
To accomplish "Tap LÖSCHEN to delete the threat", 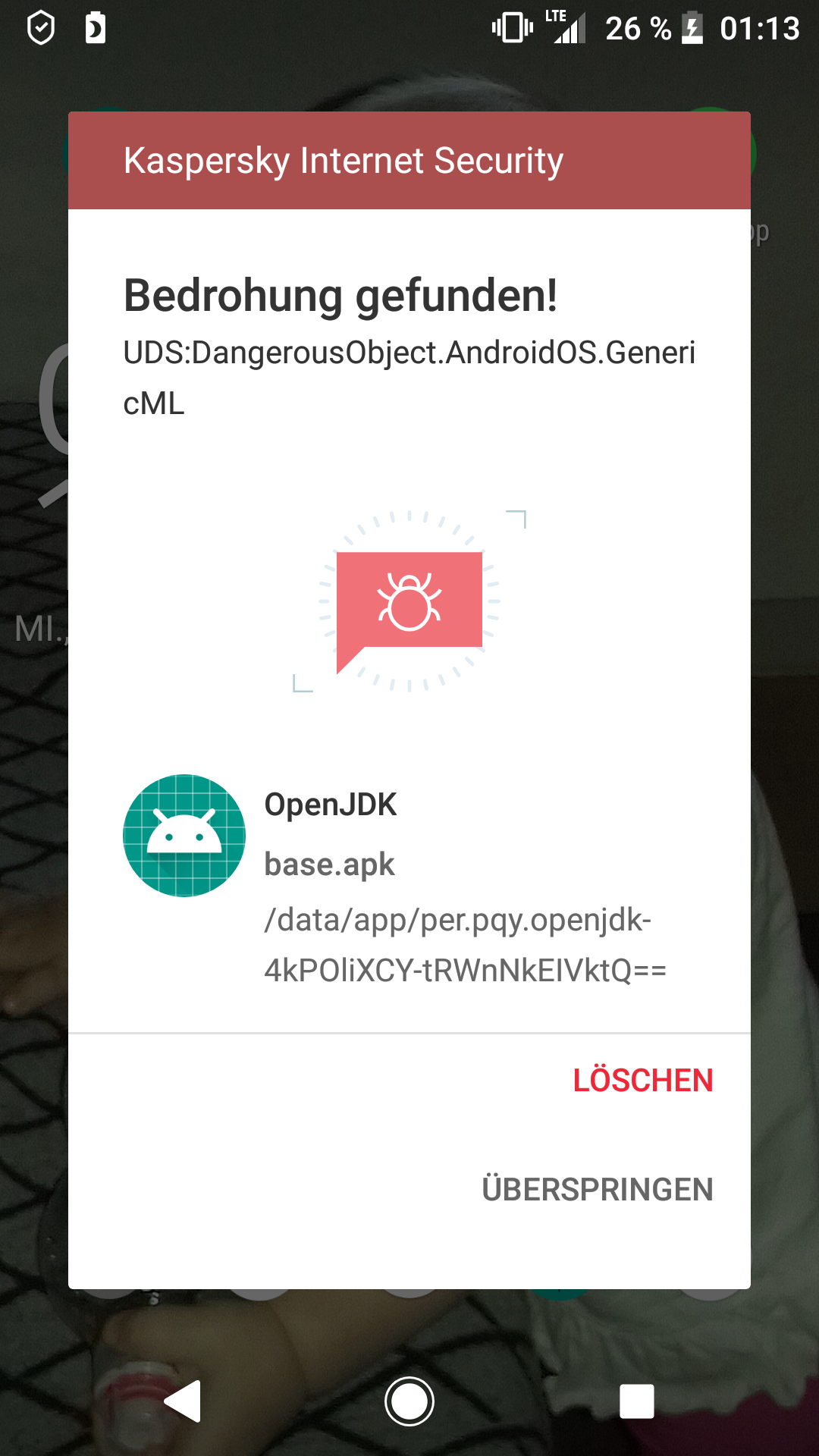I will 642,1081.
